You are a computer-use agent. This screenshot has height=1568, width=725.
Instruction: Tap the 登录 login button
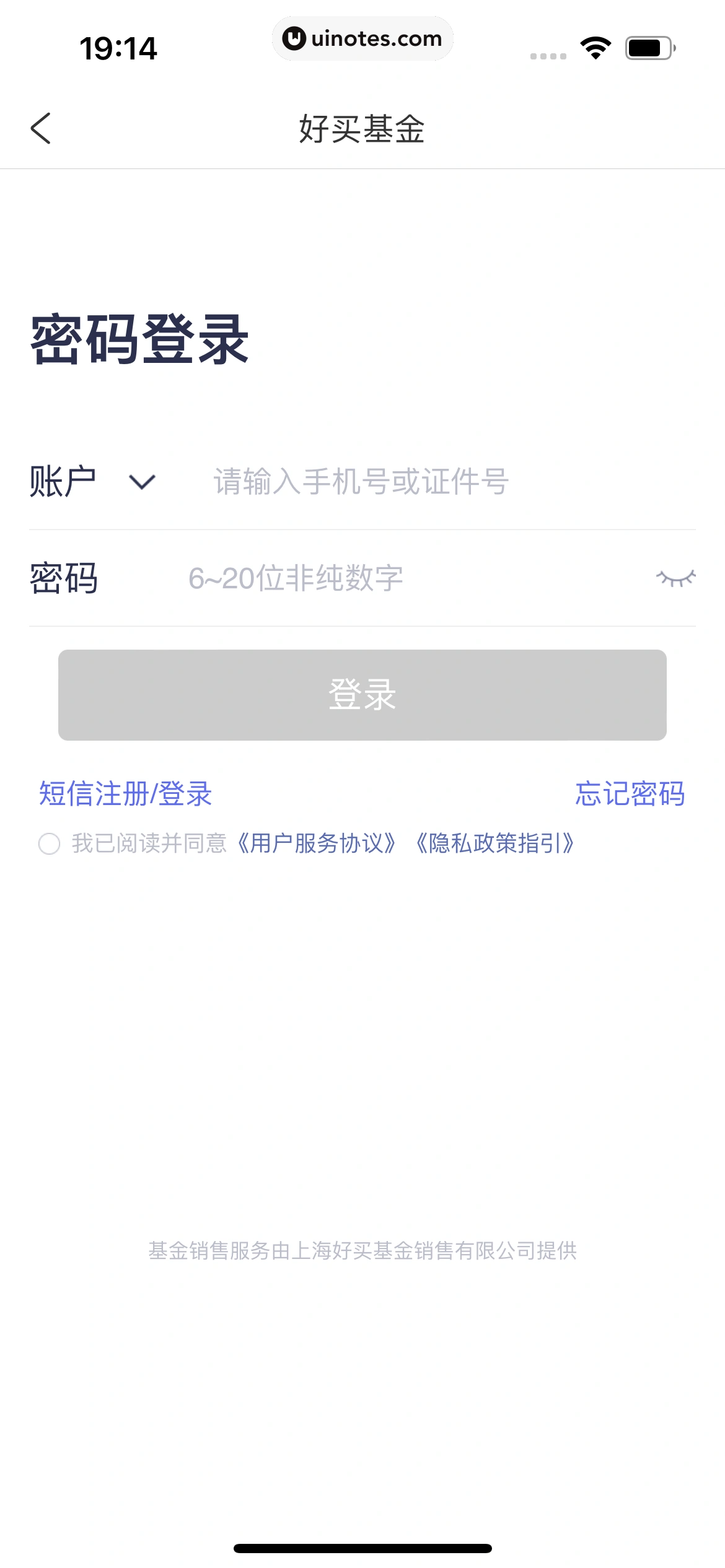tap(362, 695)
